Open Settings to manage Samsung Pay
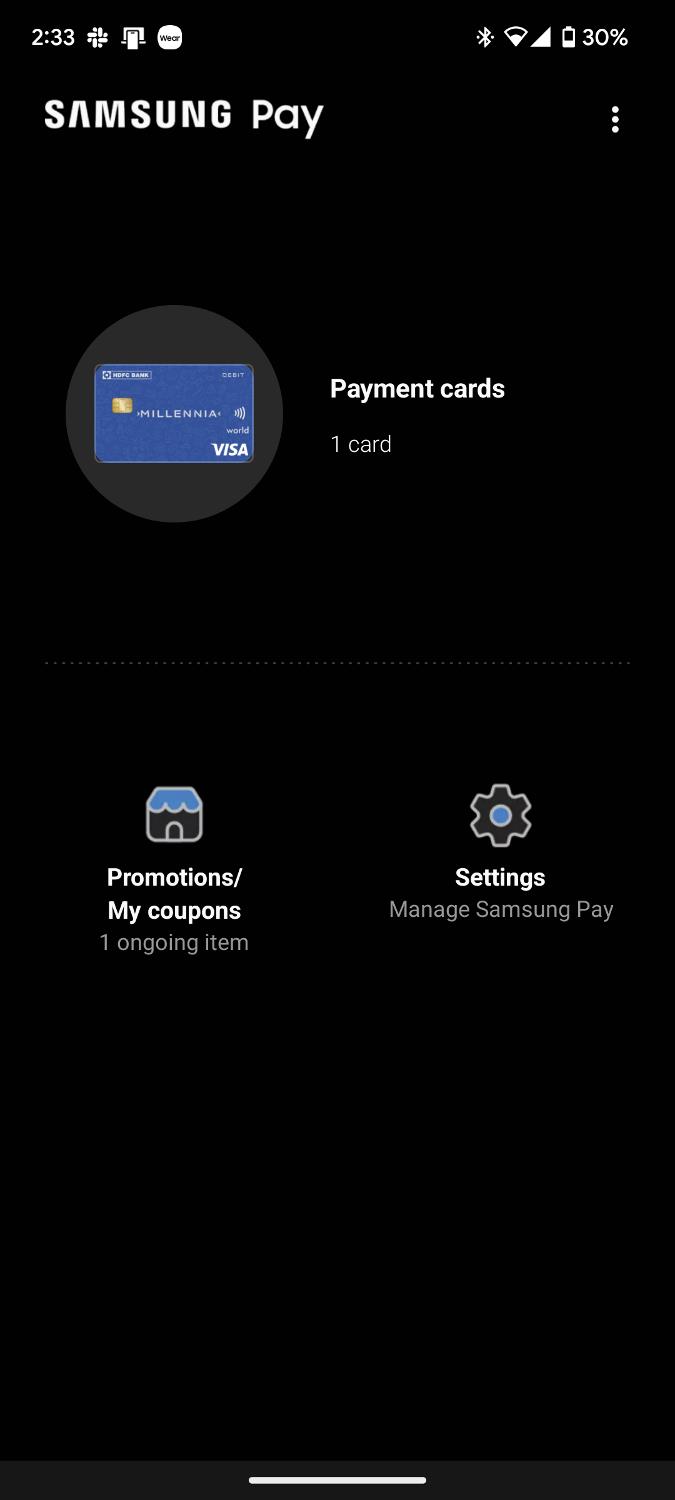 (500, 850)
